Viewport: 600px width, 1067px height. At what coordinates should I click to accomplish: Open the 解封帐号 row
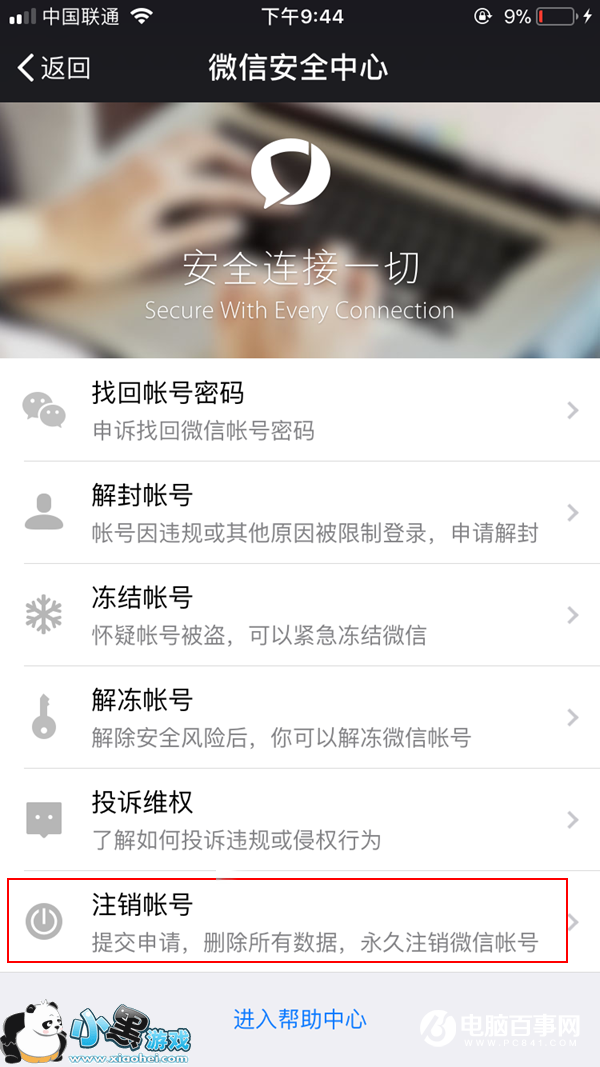click(x=300, y=512)
